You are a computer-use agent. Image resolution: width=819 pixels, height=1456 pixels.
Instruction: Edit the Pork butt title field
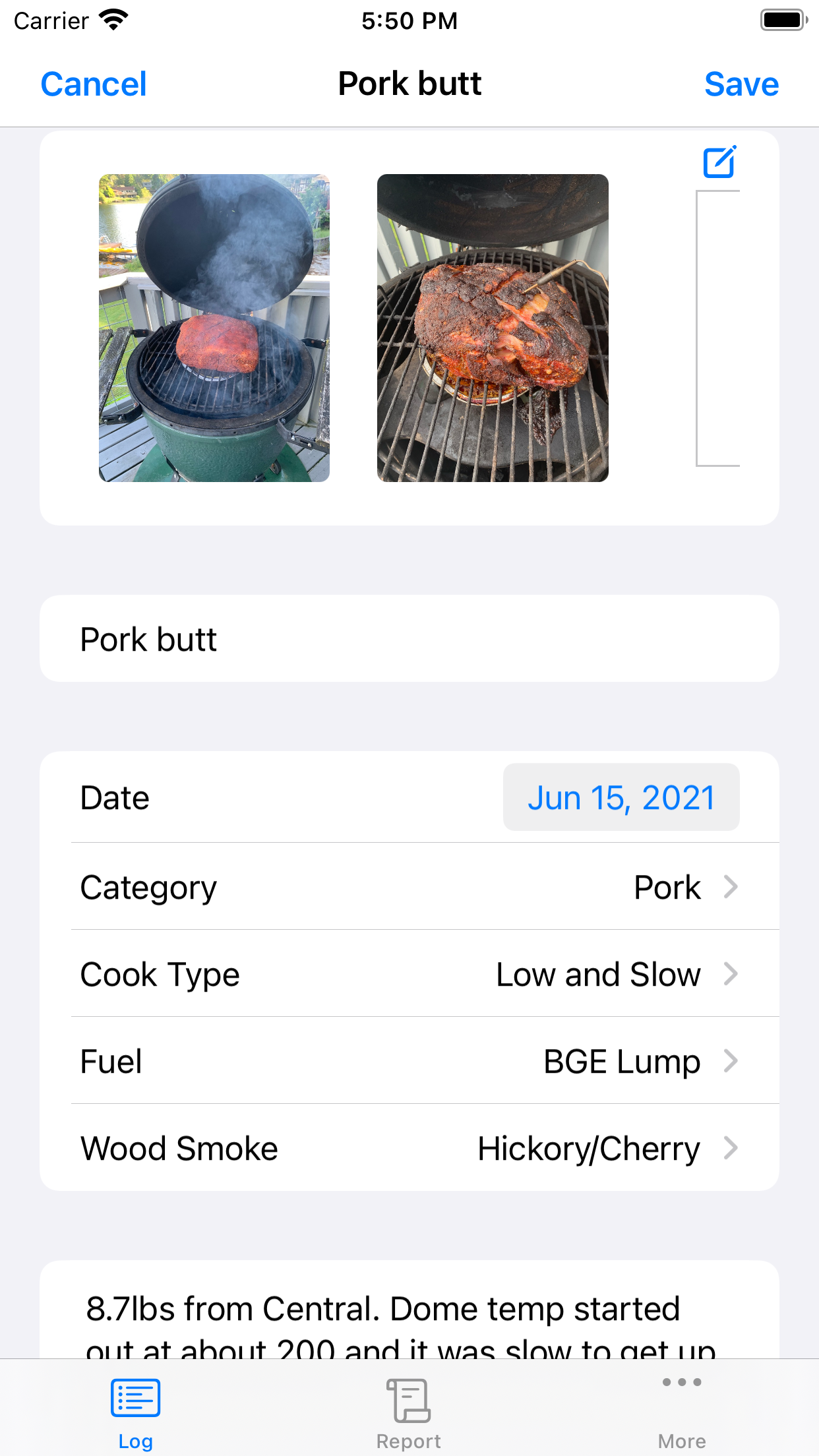point(409,638)
